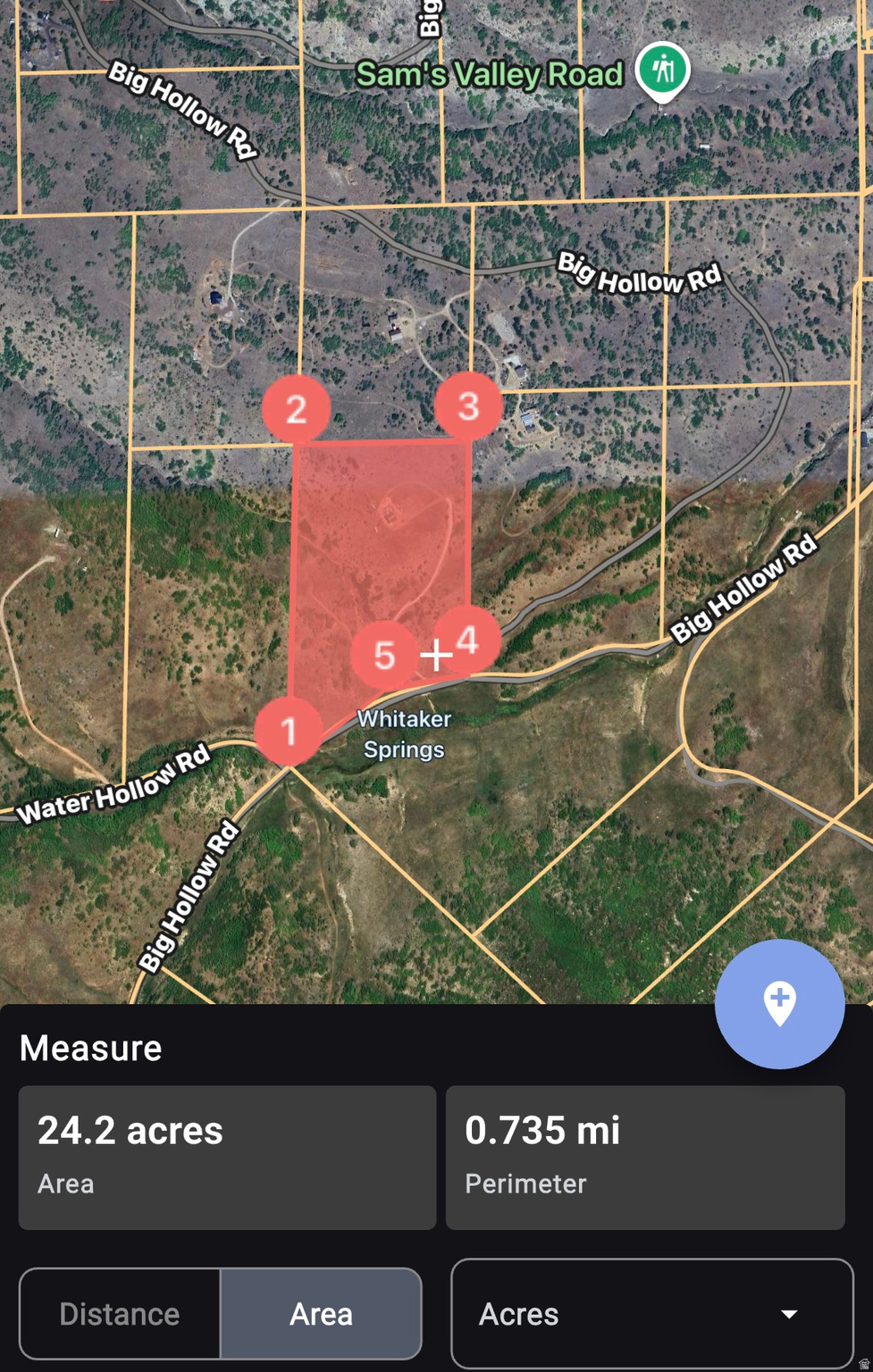Image resolution: width=873 pixels, height=1372 pixels.
Task: Tap measurement point 3 marker
Action: tap(468, 406)
